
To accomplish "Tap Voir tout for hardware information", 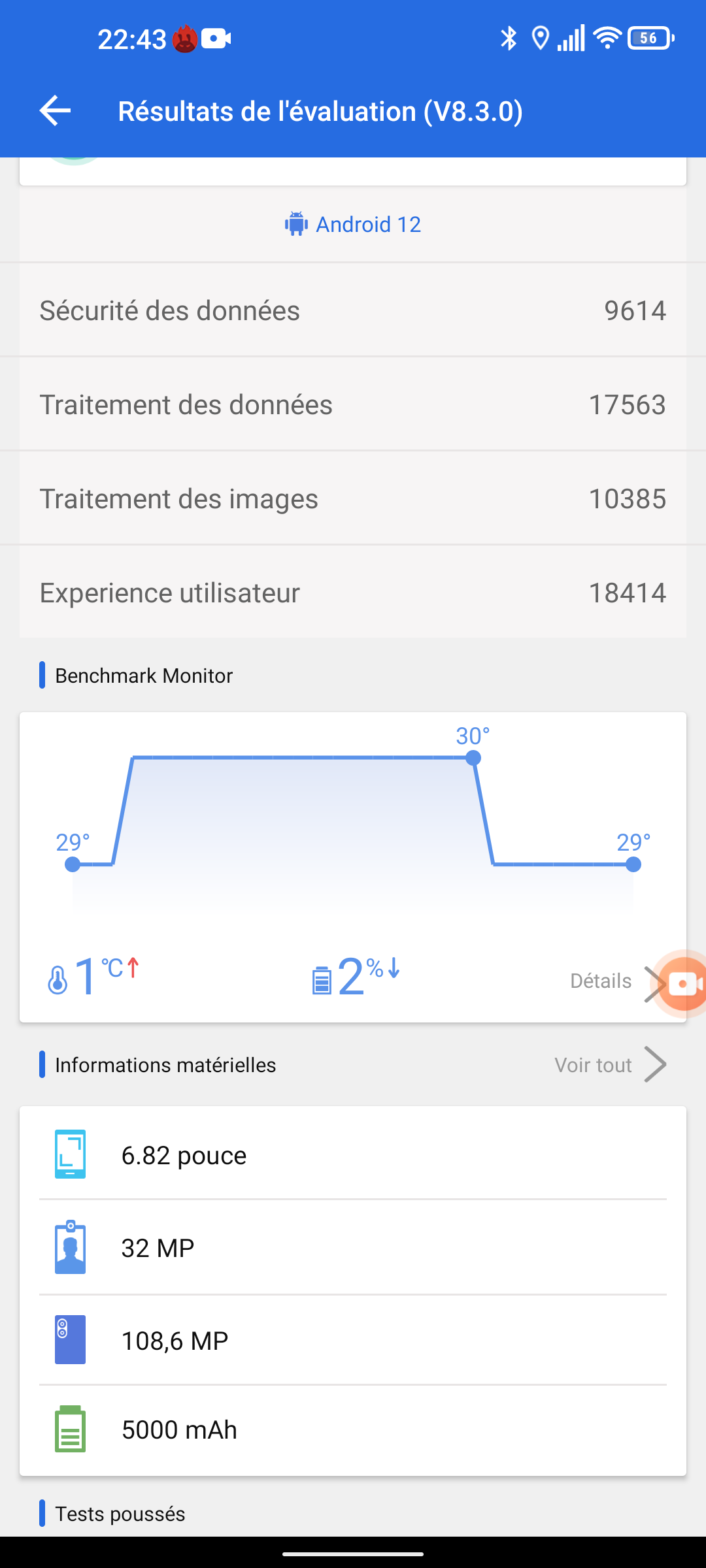I will click(609, 1065).
